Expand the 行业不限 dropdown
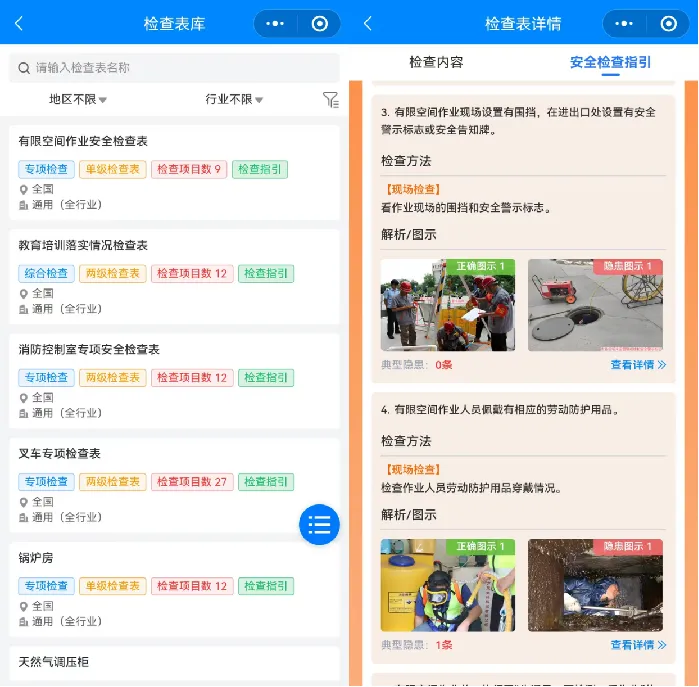The height and width of the screenshot is (687, 699). pos(234,99)
